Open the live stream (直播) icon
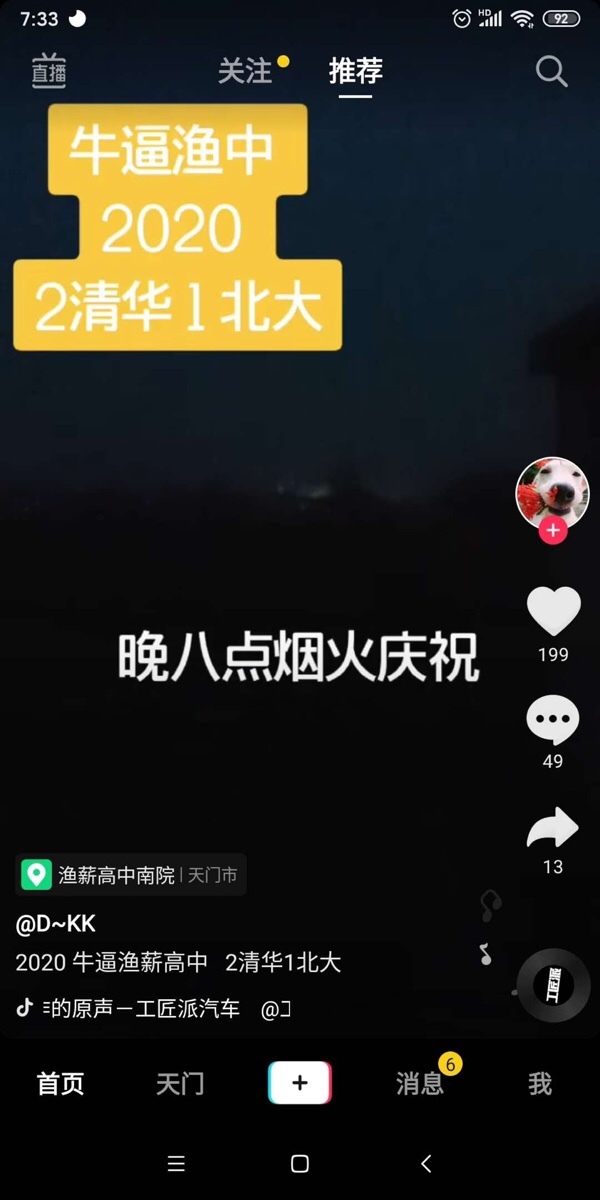 pos(48,71)
